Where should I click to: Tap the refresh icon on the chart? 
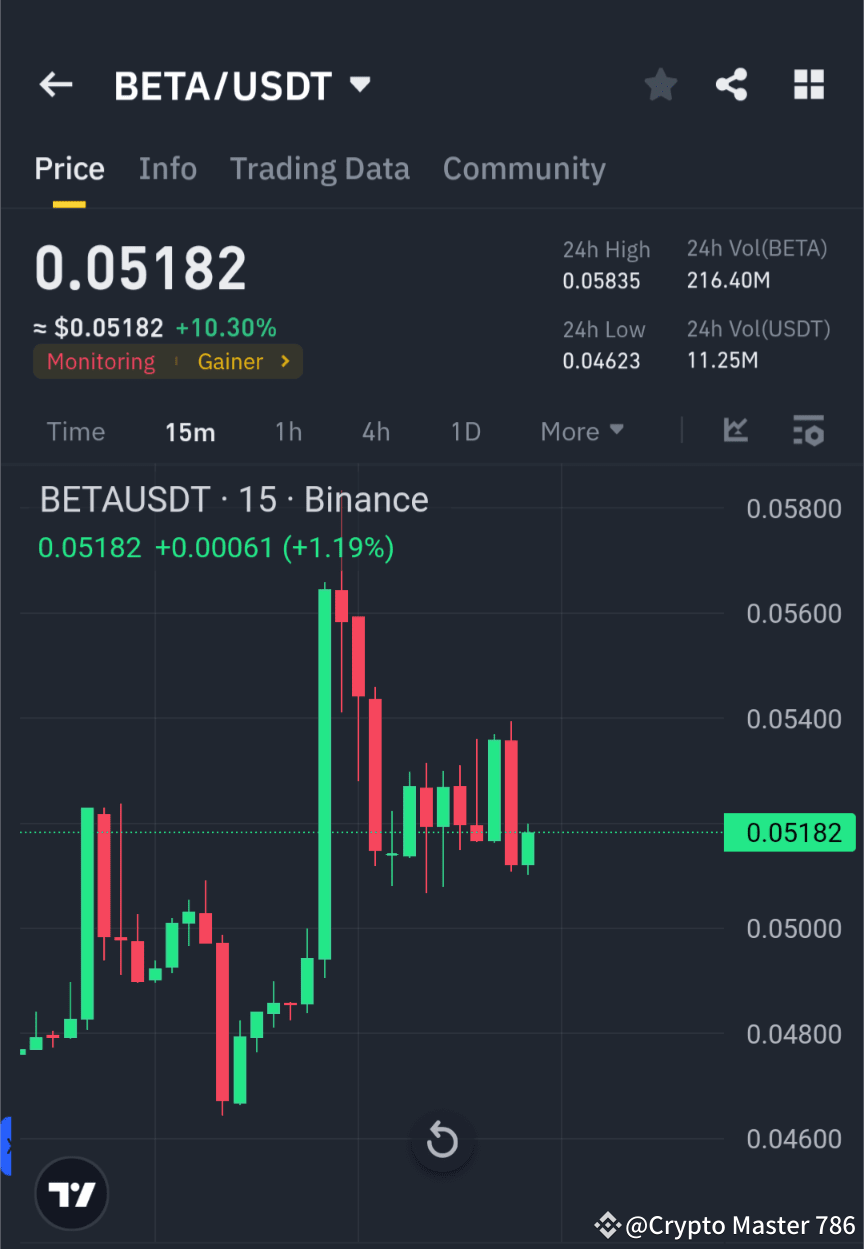coord(442,1140)
